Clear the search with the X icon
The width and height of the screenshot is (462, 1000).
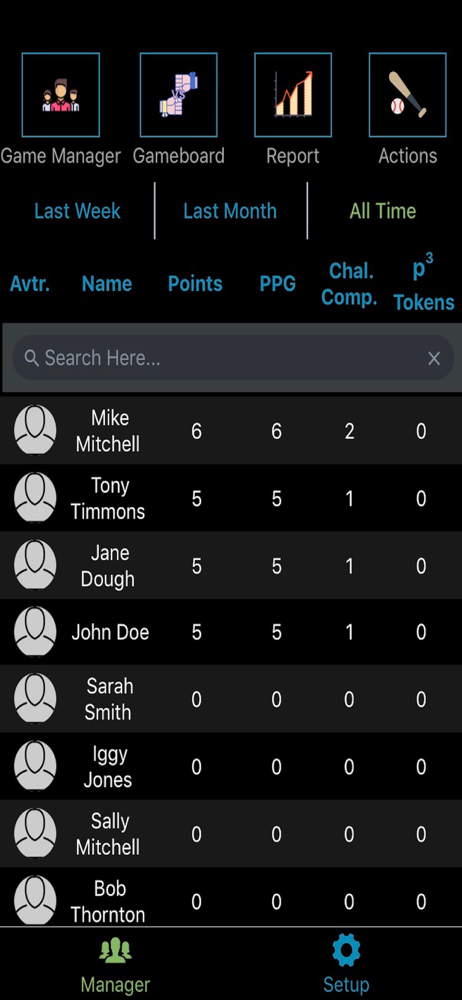point(434,358)
